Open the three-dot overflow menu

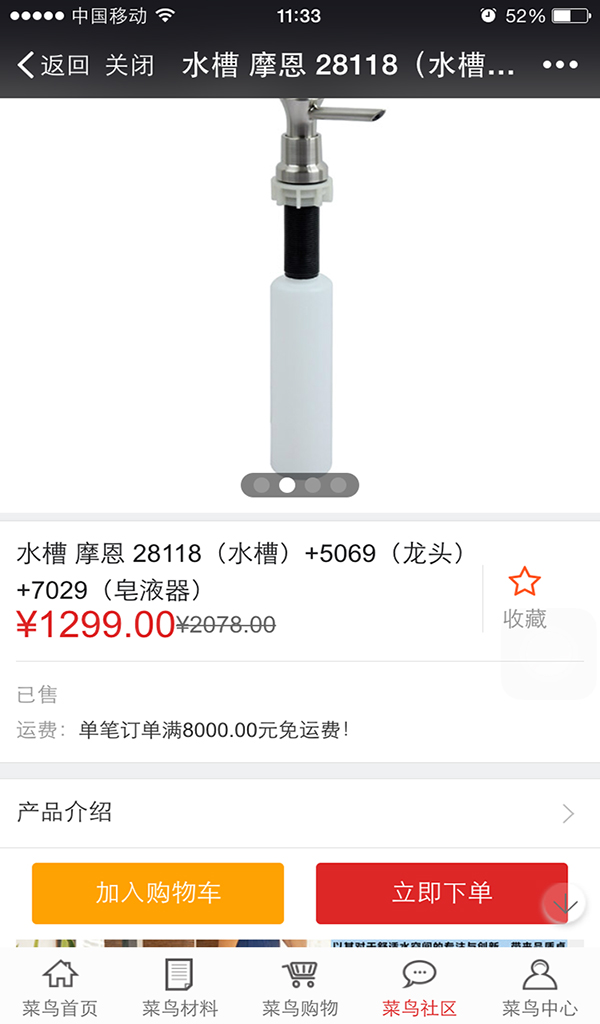pyautogui.click(x=561, y=66)
